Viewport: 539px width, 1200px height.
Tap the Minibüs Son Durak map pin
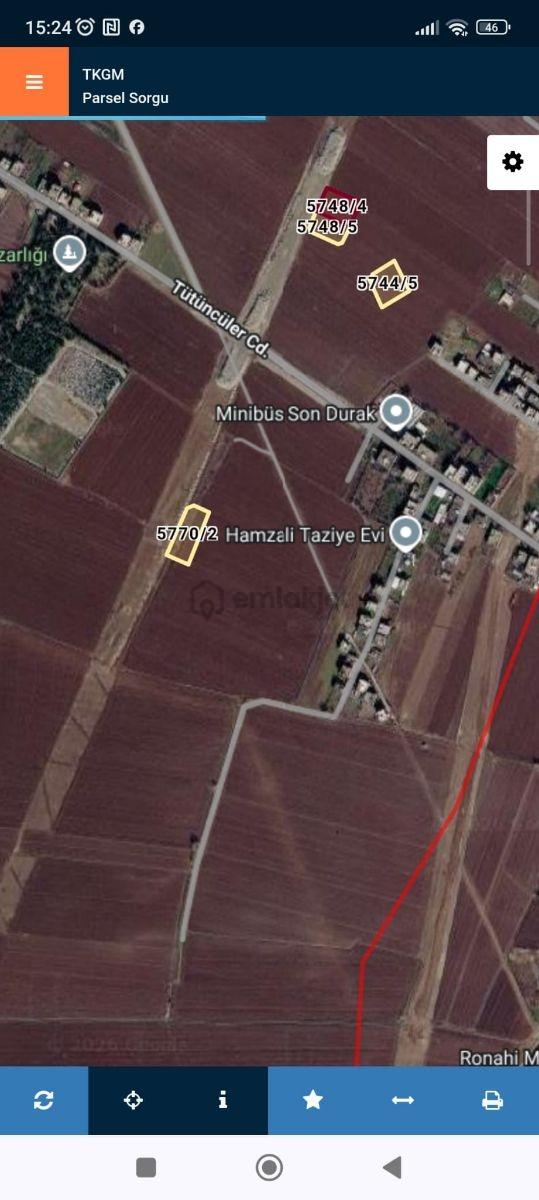pos(397,412)
